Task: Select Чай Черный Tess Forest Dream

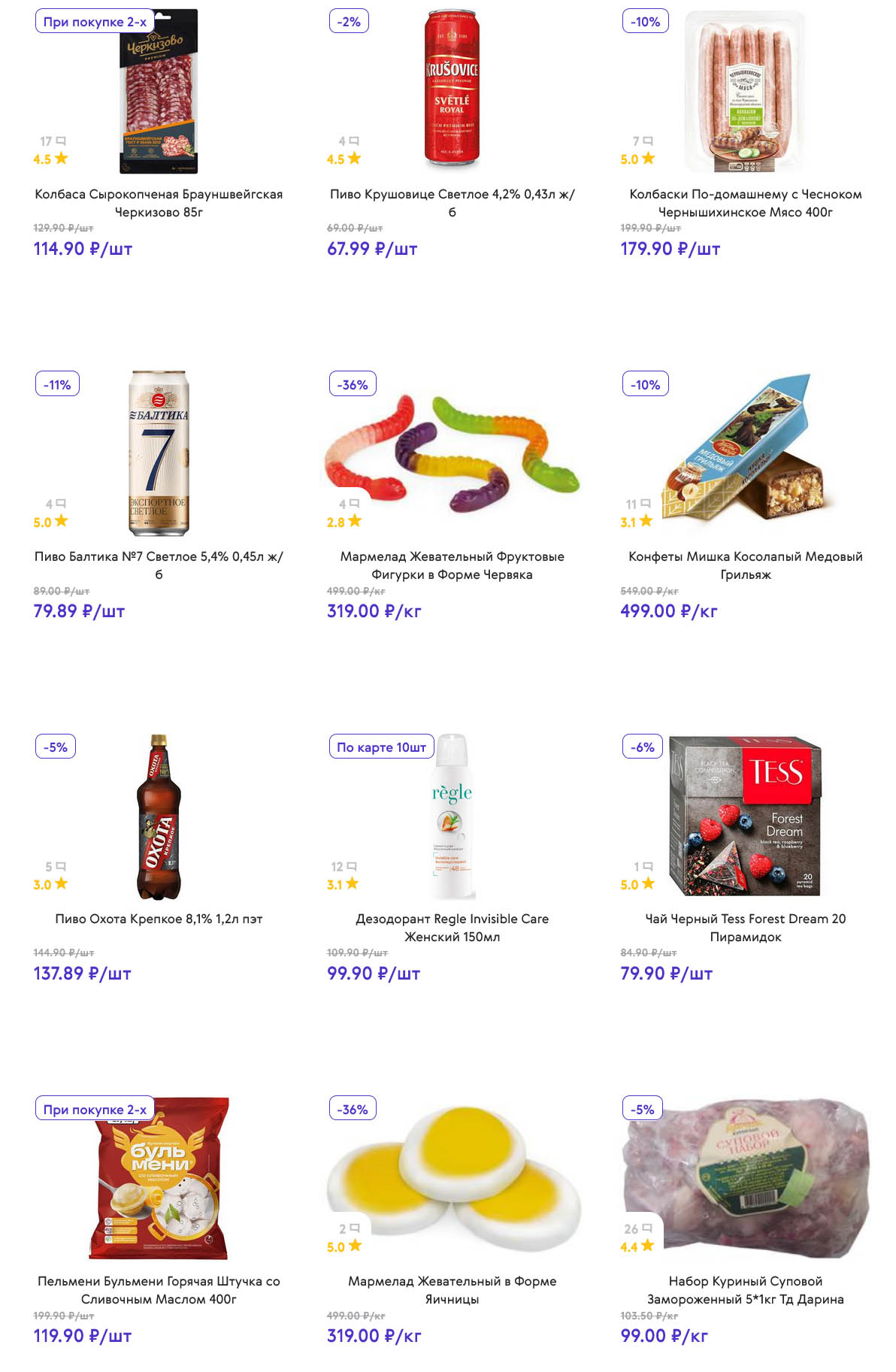Action: tap(745, 927)
